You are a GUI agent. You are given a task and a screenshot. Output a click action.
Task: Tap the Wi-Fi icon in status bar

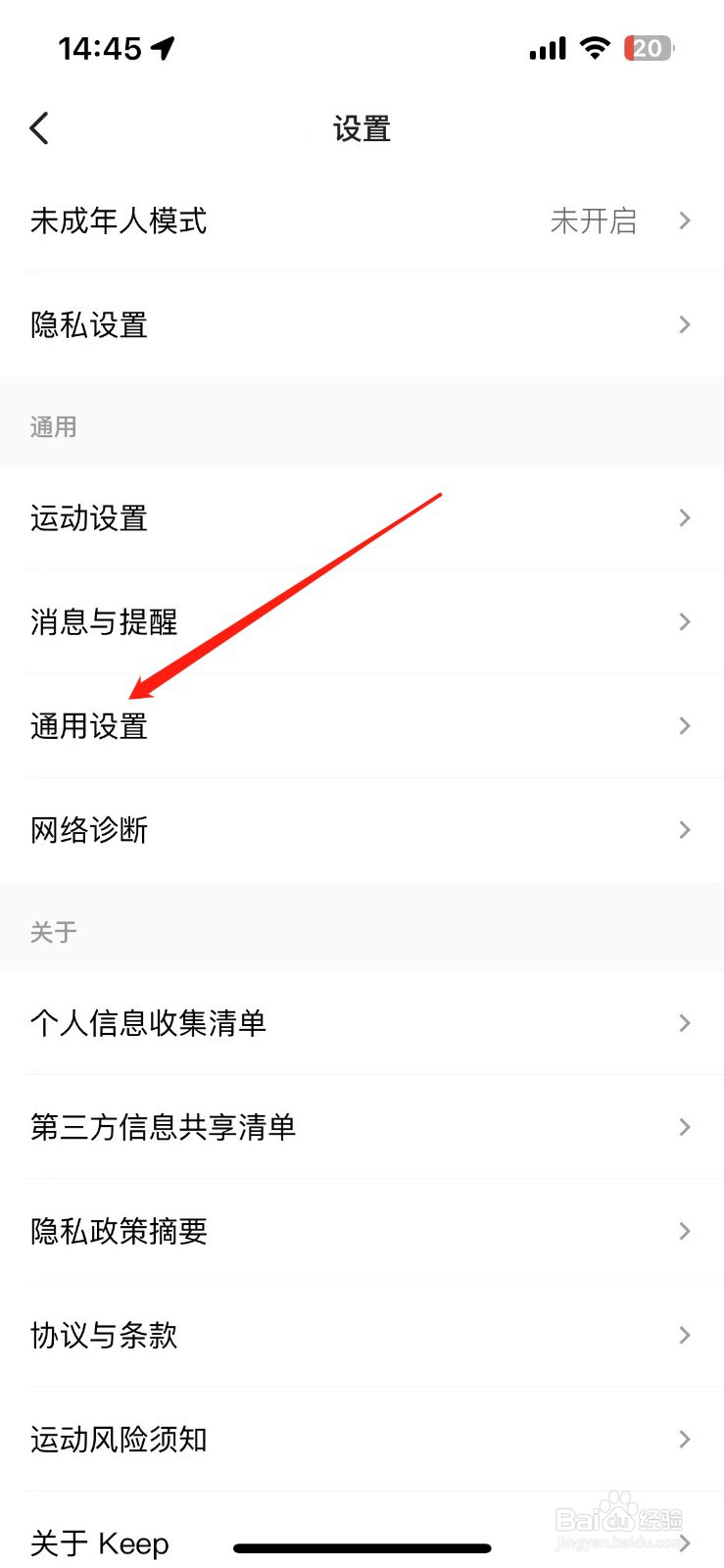click(595, 47)
